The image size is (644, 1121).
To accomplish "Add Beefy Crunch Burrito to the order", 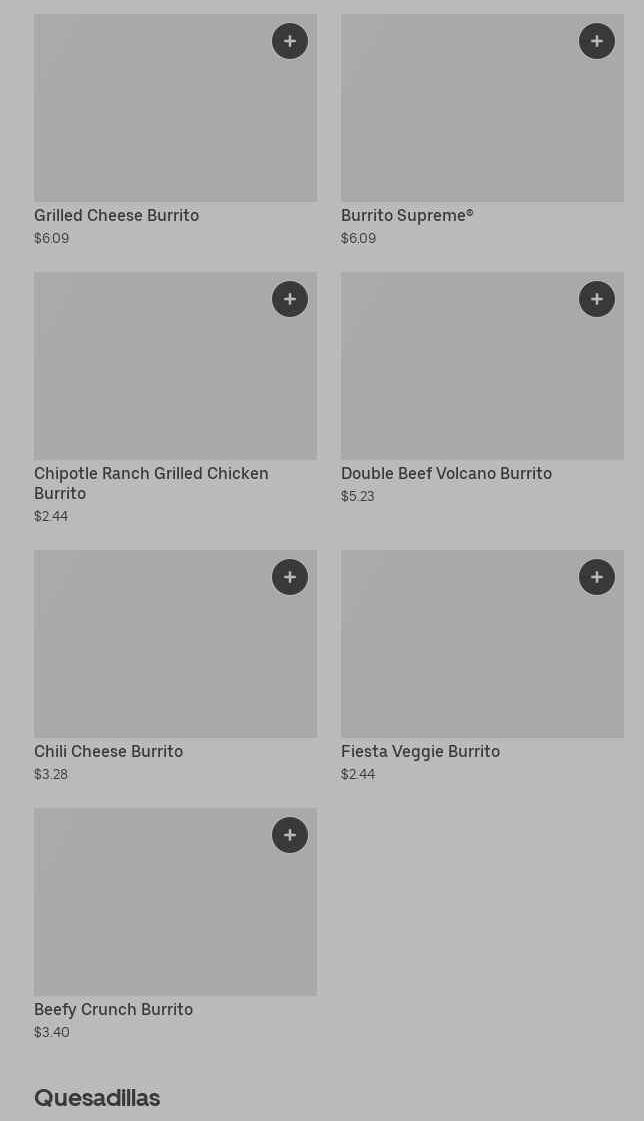I will click(x=290, y=835).
